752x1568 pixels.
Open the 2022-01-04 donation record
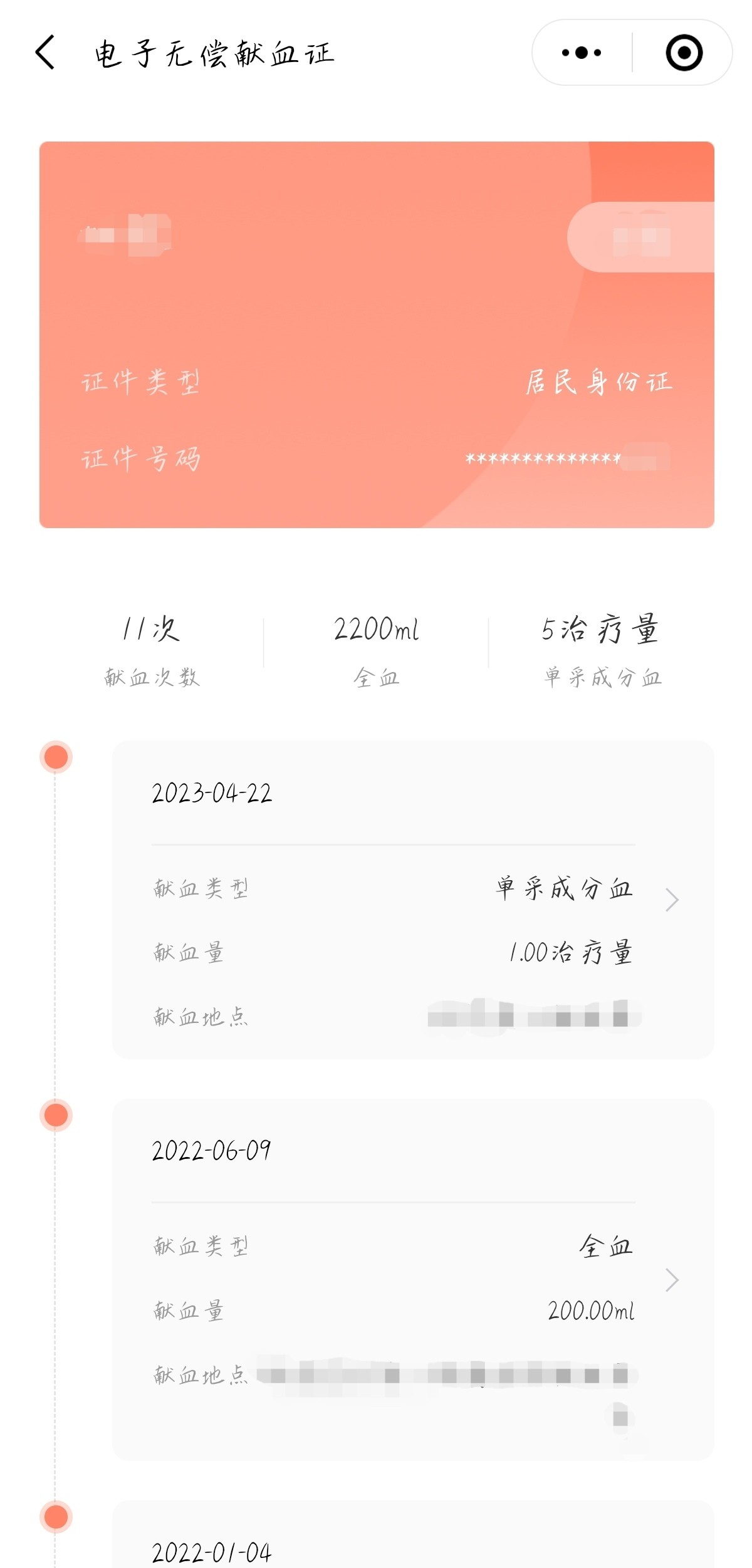413,1535
